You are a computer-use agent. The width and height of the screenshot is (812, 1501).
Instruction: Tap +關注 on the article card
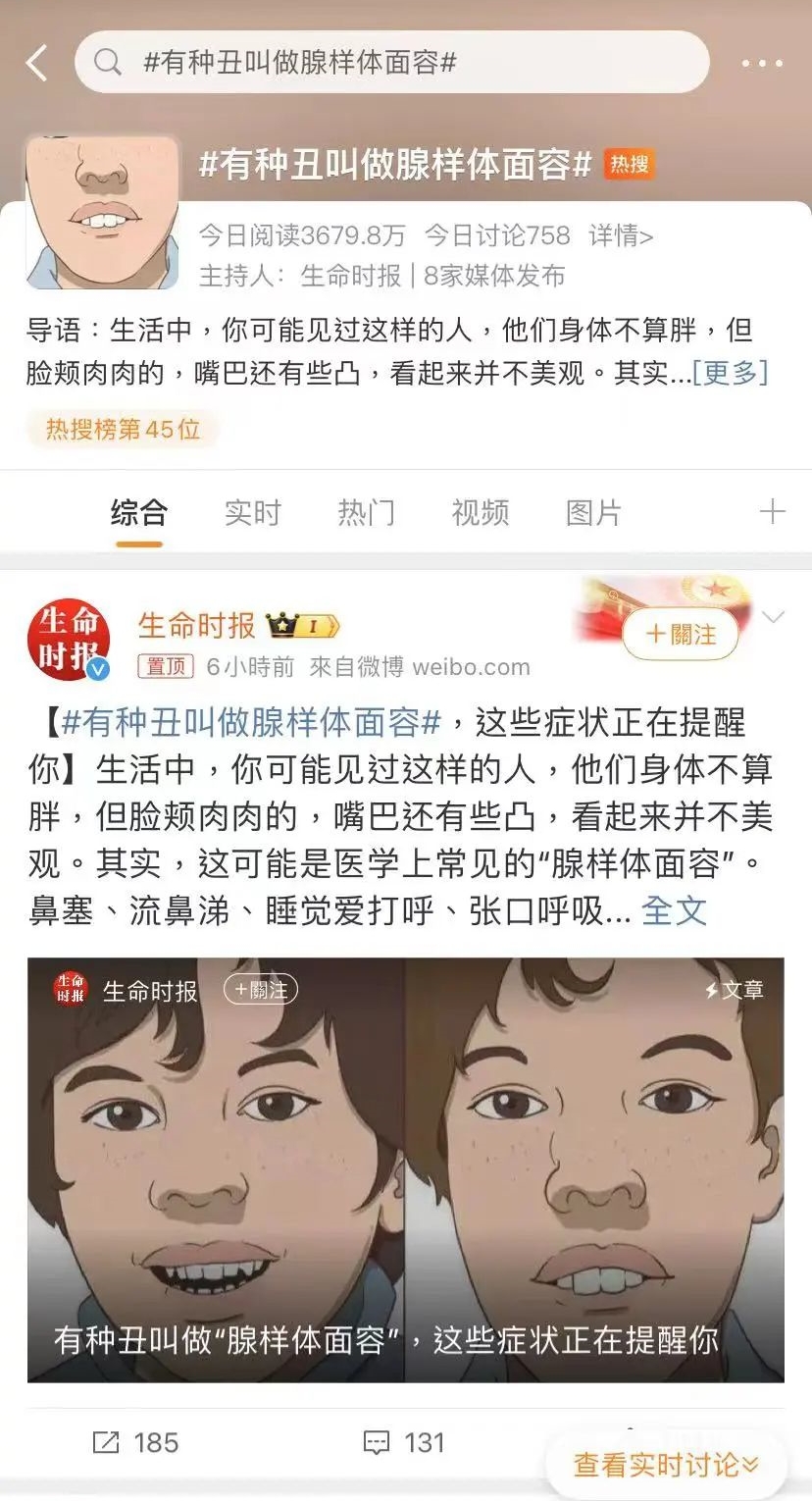coord(260,990)
